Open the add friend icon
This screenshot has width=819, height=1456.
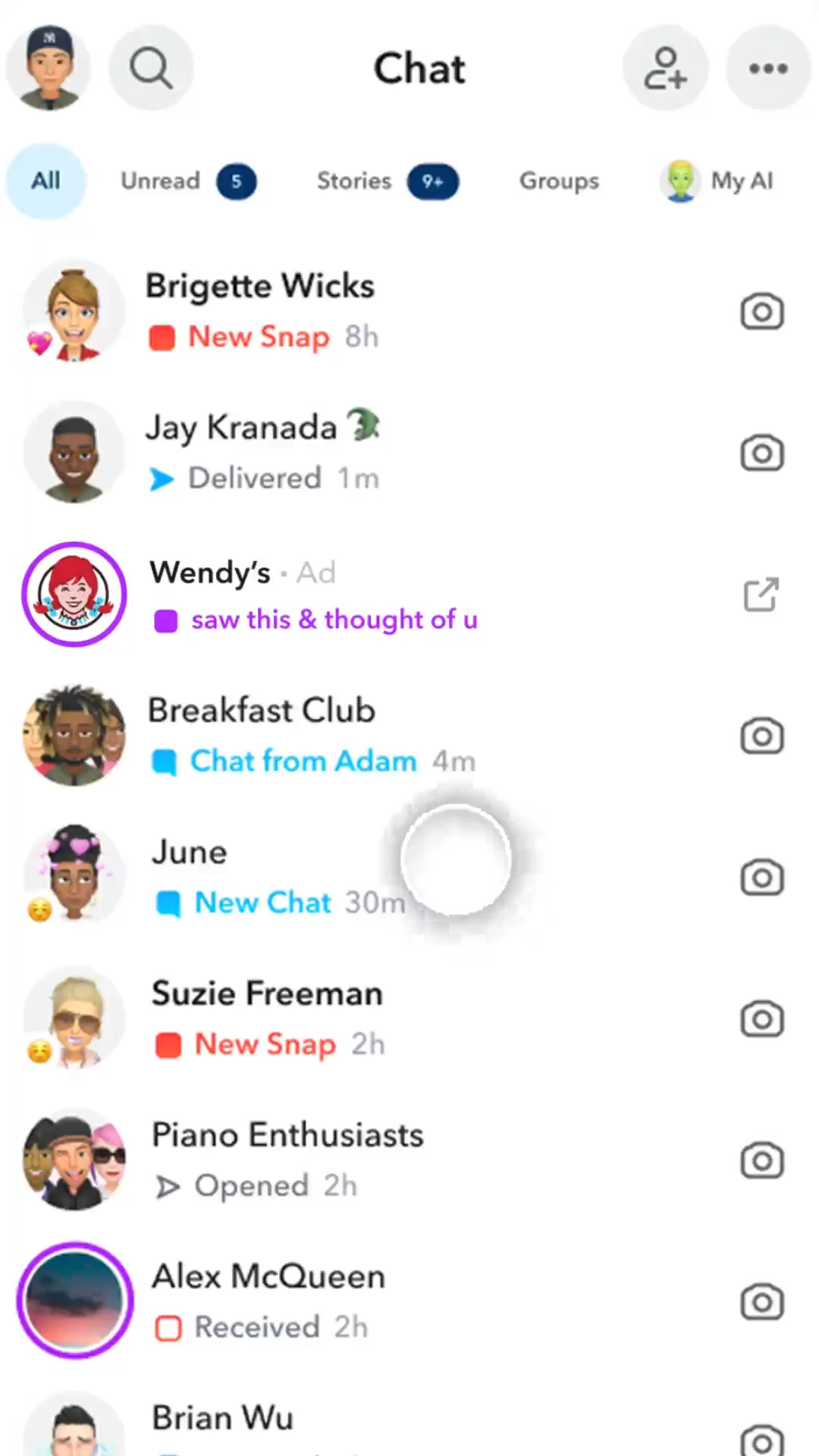tap(665, 68)
